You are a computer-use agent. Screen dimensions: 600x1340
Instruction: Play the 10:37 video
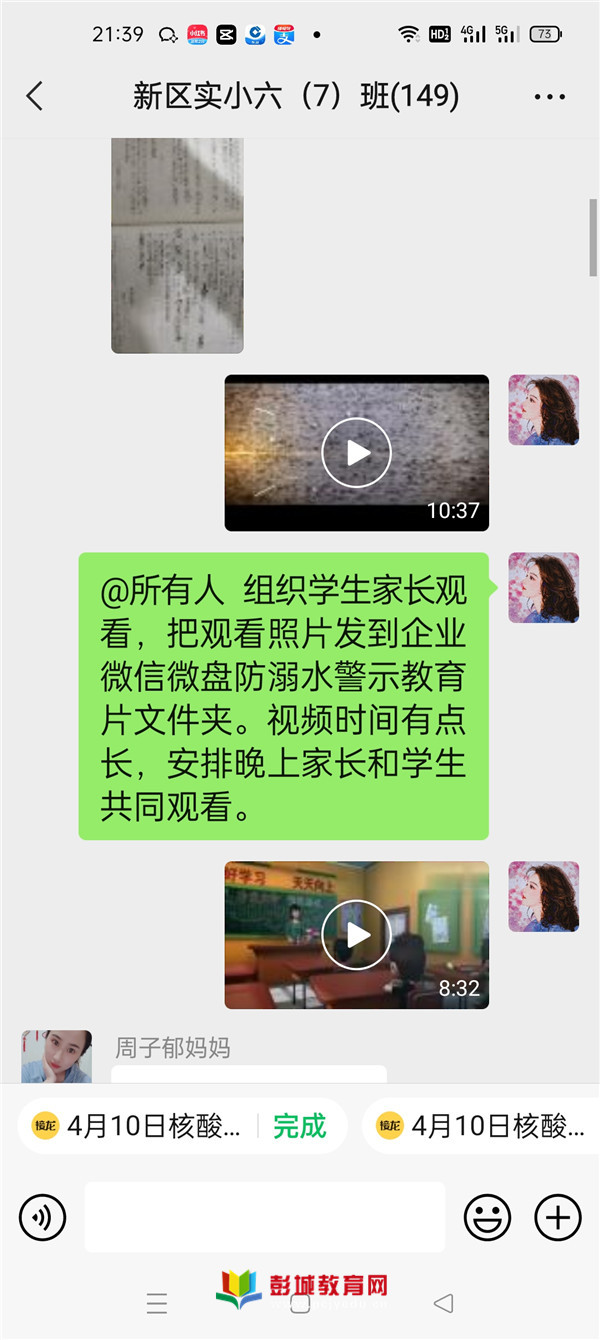pyautogui.click(x=356, y=452)
